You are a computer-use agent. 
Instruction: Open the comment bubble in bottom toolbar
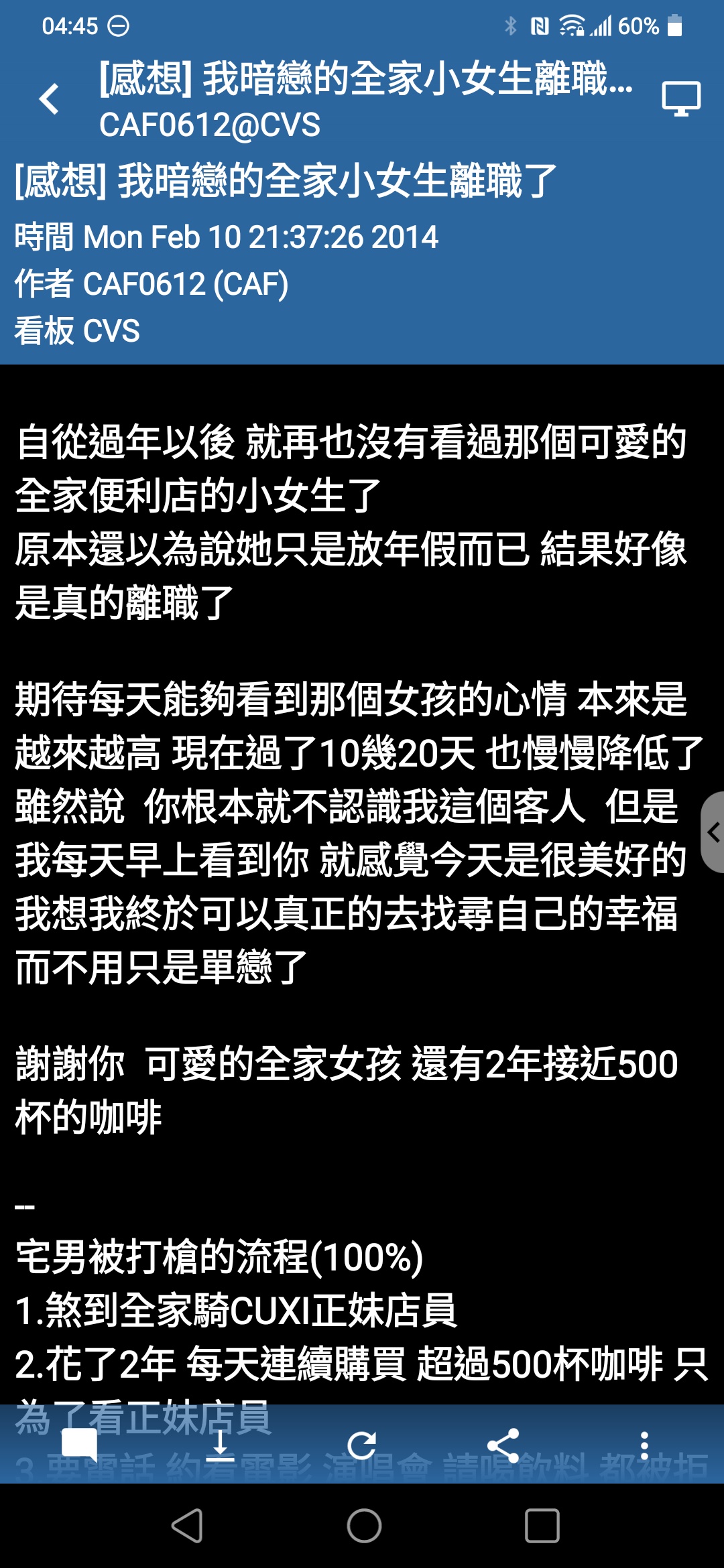[x=79, y=1445]
